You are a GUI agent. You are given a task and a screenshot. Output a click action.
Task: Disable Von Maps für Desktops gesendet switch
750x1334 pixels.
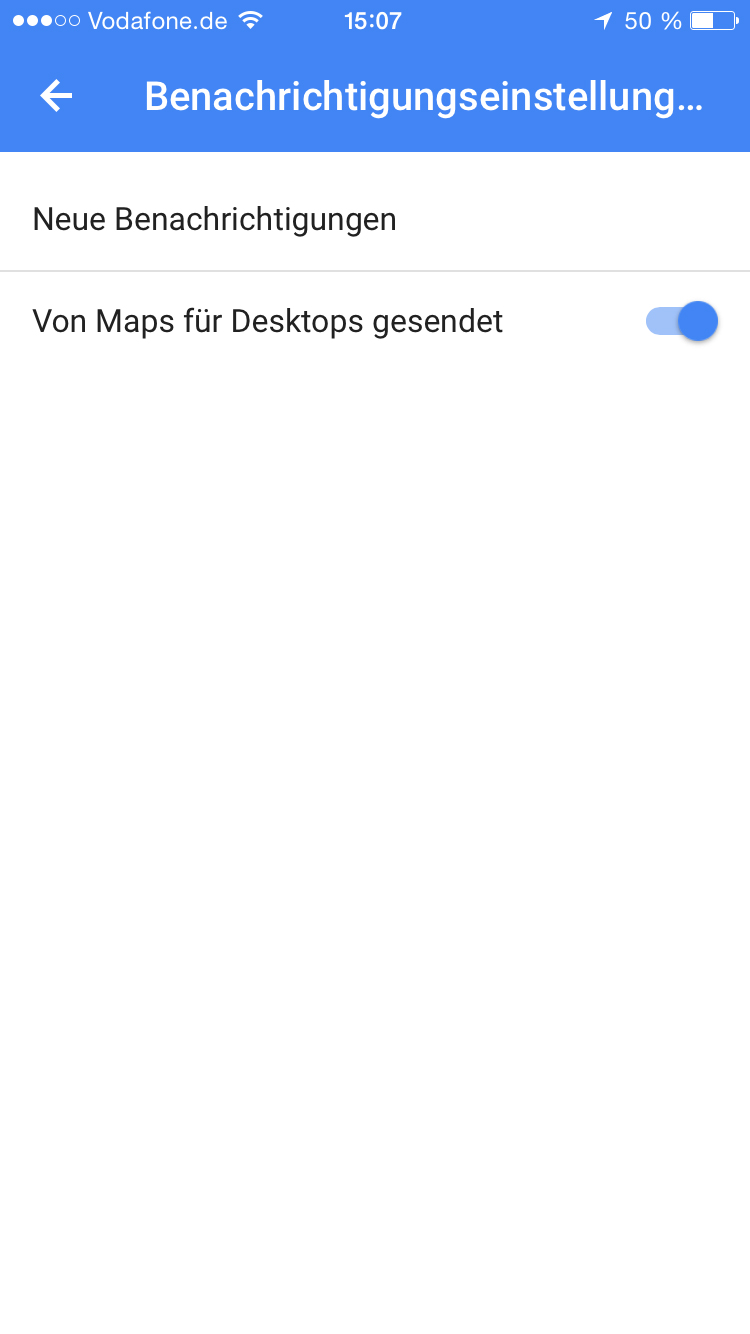pyautogui.click(x=682, y=322)
